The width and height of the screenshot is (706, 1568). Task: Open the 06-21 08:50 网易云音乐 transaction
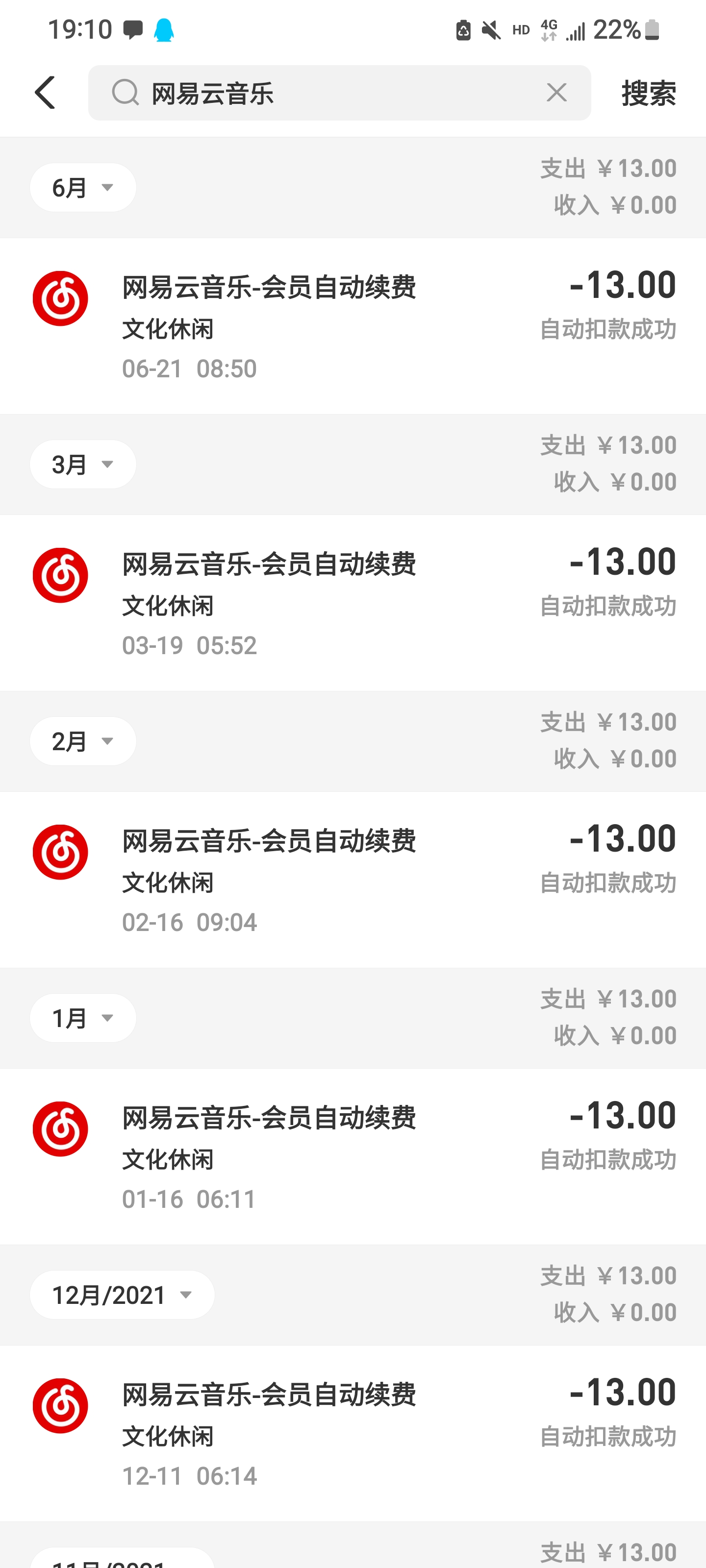pos(353,326)
